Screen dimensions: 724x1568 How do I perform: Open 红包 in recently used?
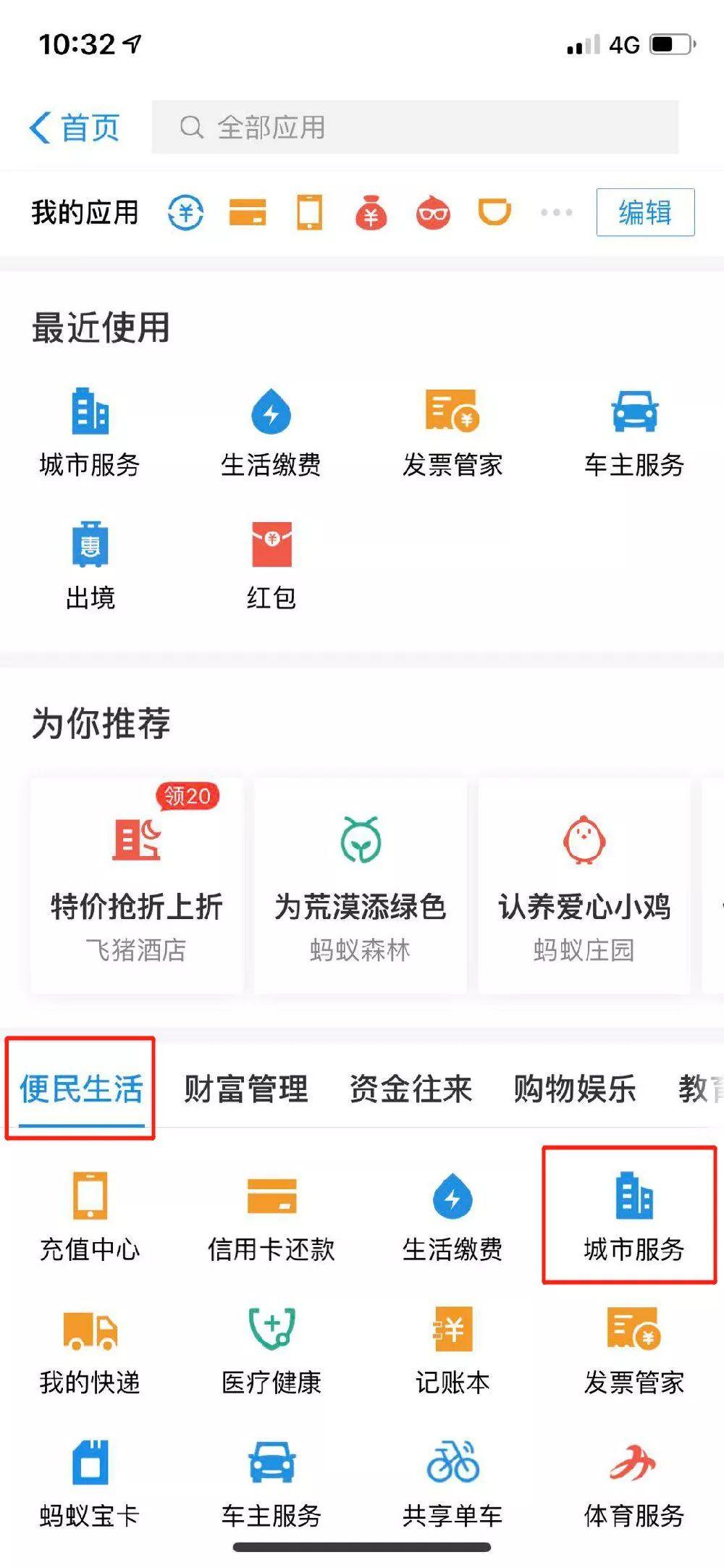point(271,565)
